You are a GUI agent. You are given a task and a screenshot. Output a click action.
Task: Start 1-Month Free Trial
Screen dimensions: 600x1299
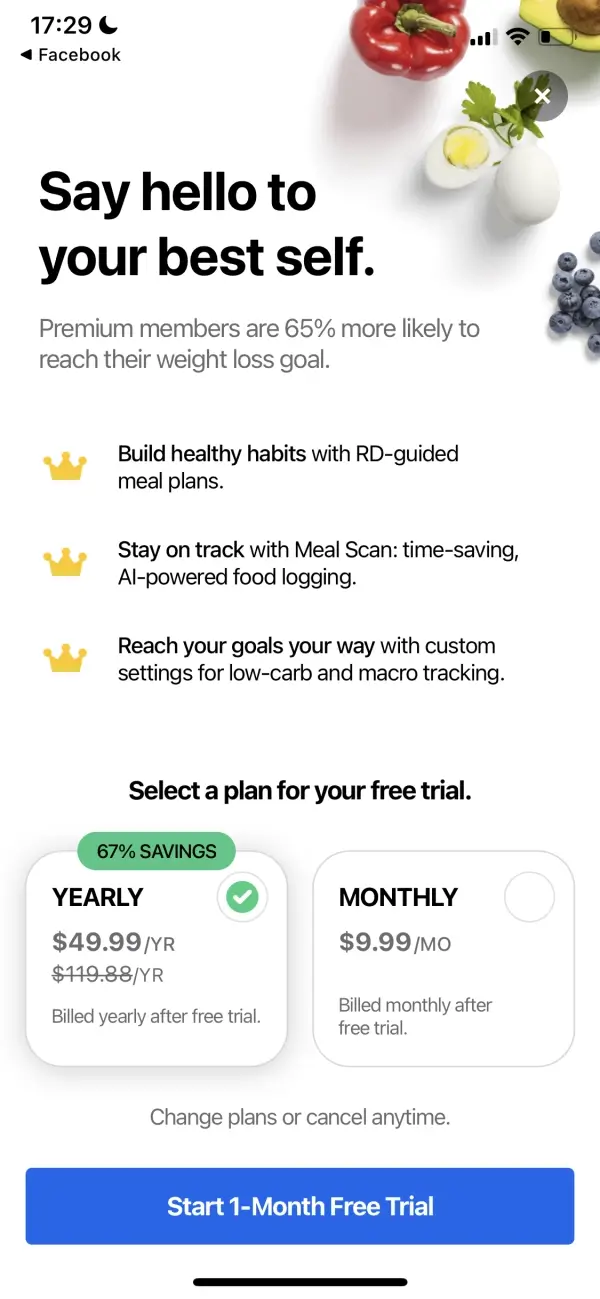(300, 1206)
